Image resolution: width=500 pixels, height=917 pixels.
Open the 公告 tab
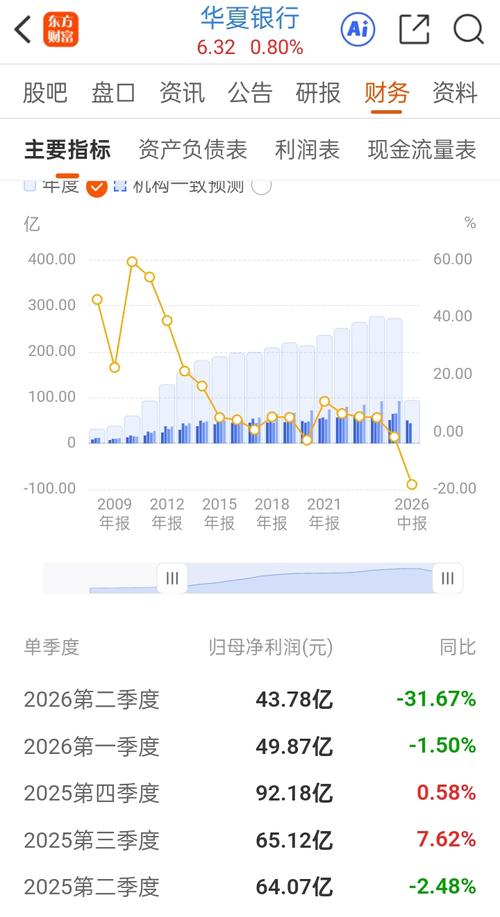250,93
